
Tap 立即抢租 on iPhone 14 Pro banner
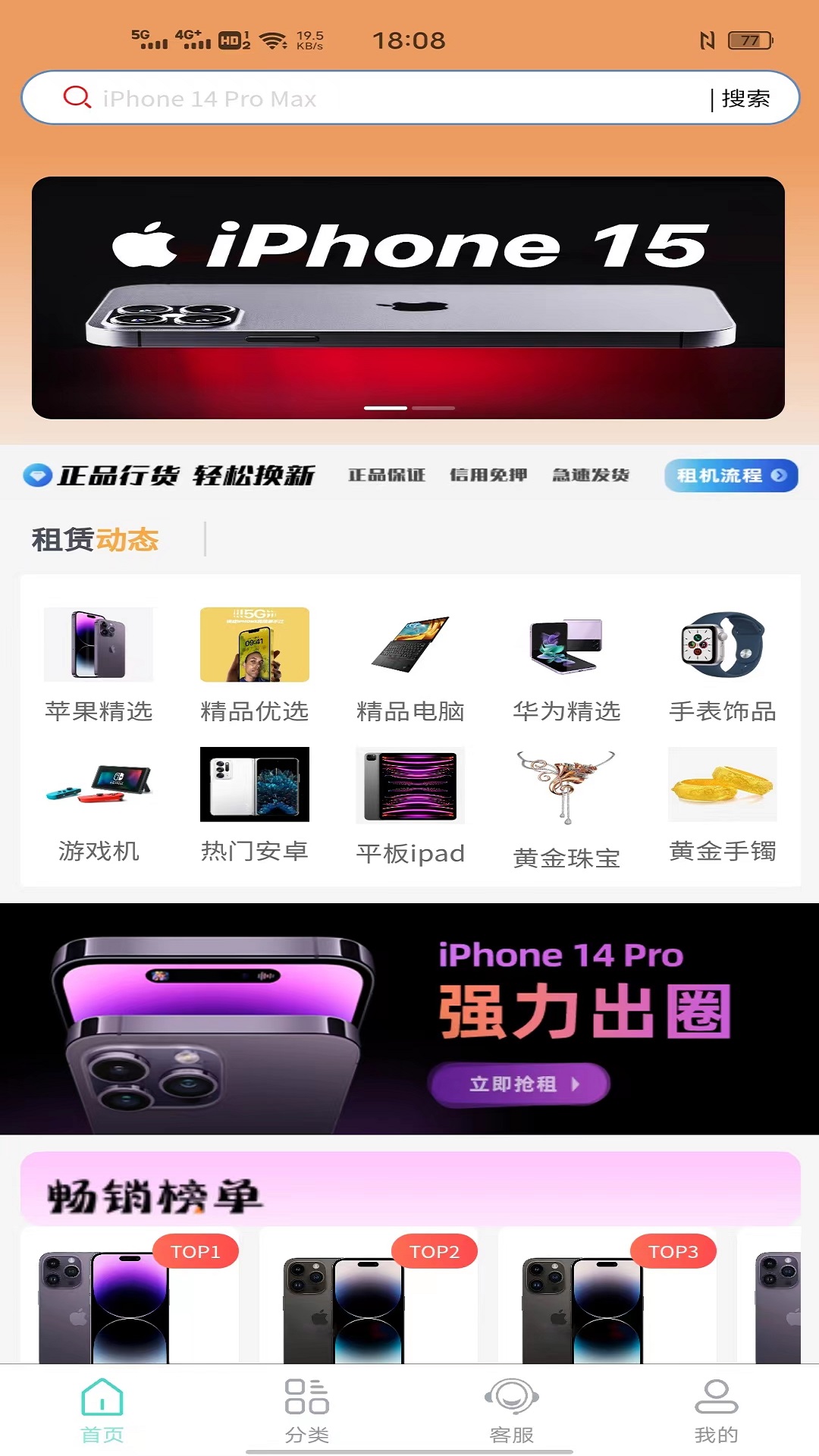(x=519, y=1084)
